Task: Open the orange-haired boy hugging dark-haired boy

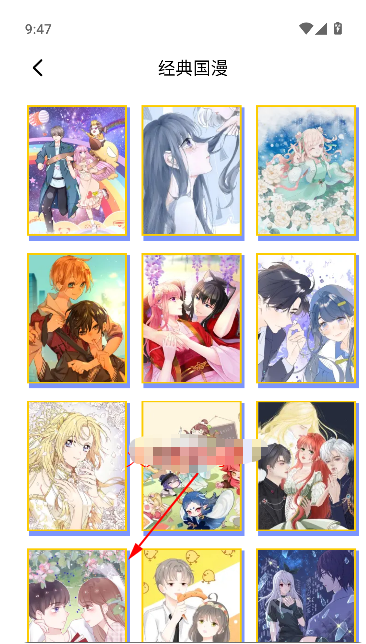Action: click(77, 318)
